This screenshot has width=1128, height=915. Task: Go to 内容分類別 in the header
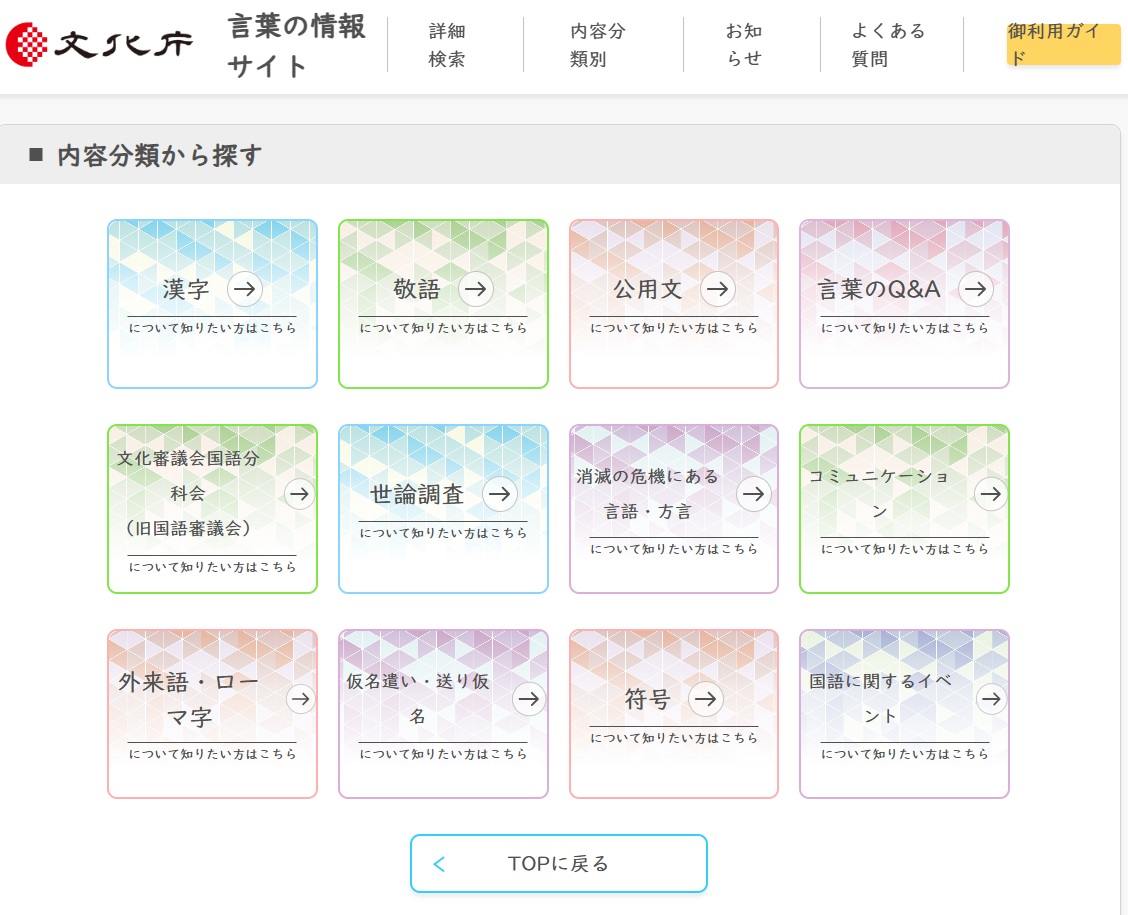597,45
